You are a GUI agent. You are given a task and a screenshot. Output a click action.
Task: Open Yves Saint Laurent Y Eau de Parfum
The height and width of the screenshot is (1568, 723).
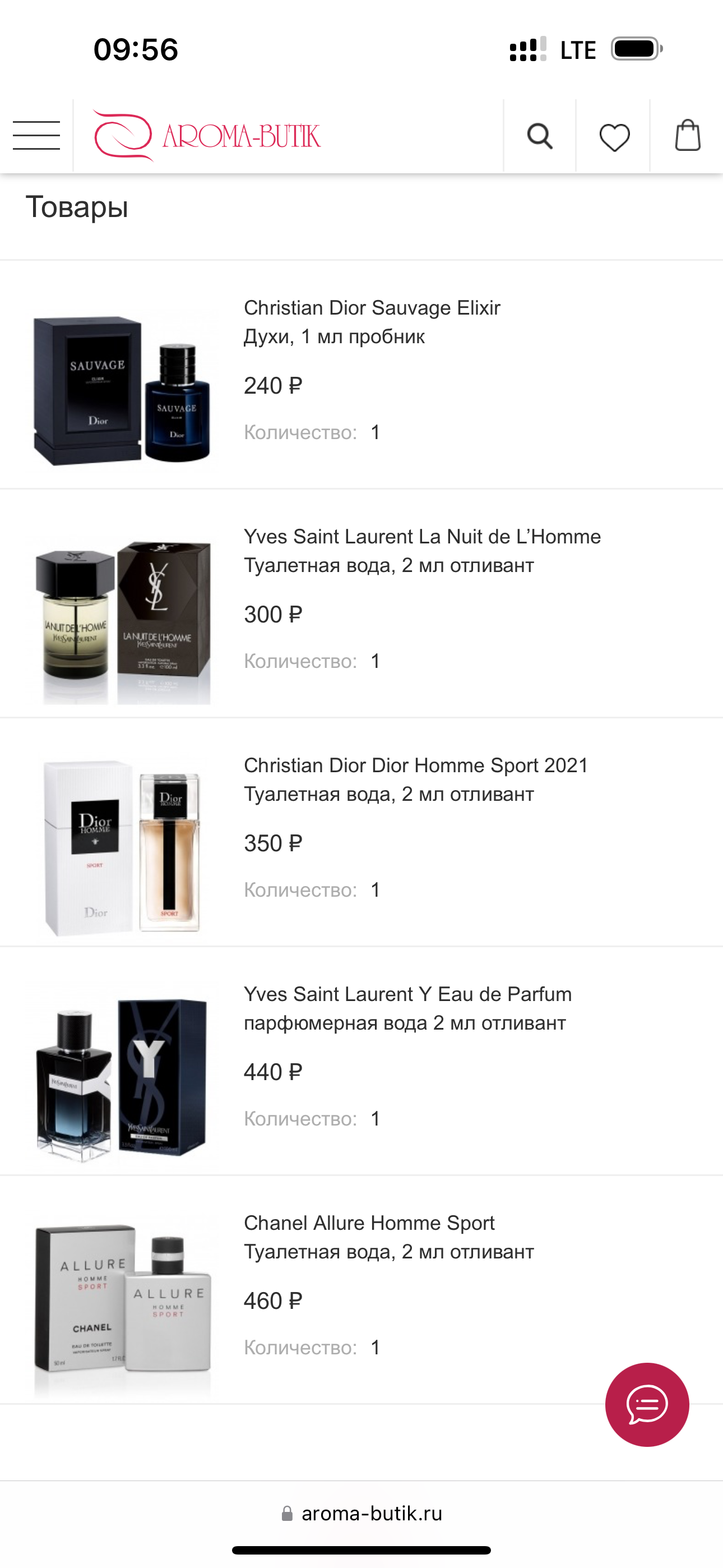click(408, 995)
